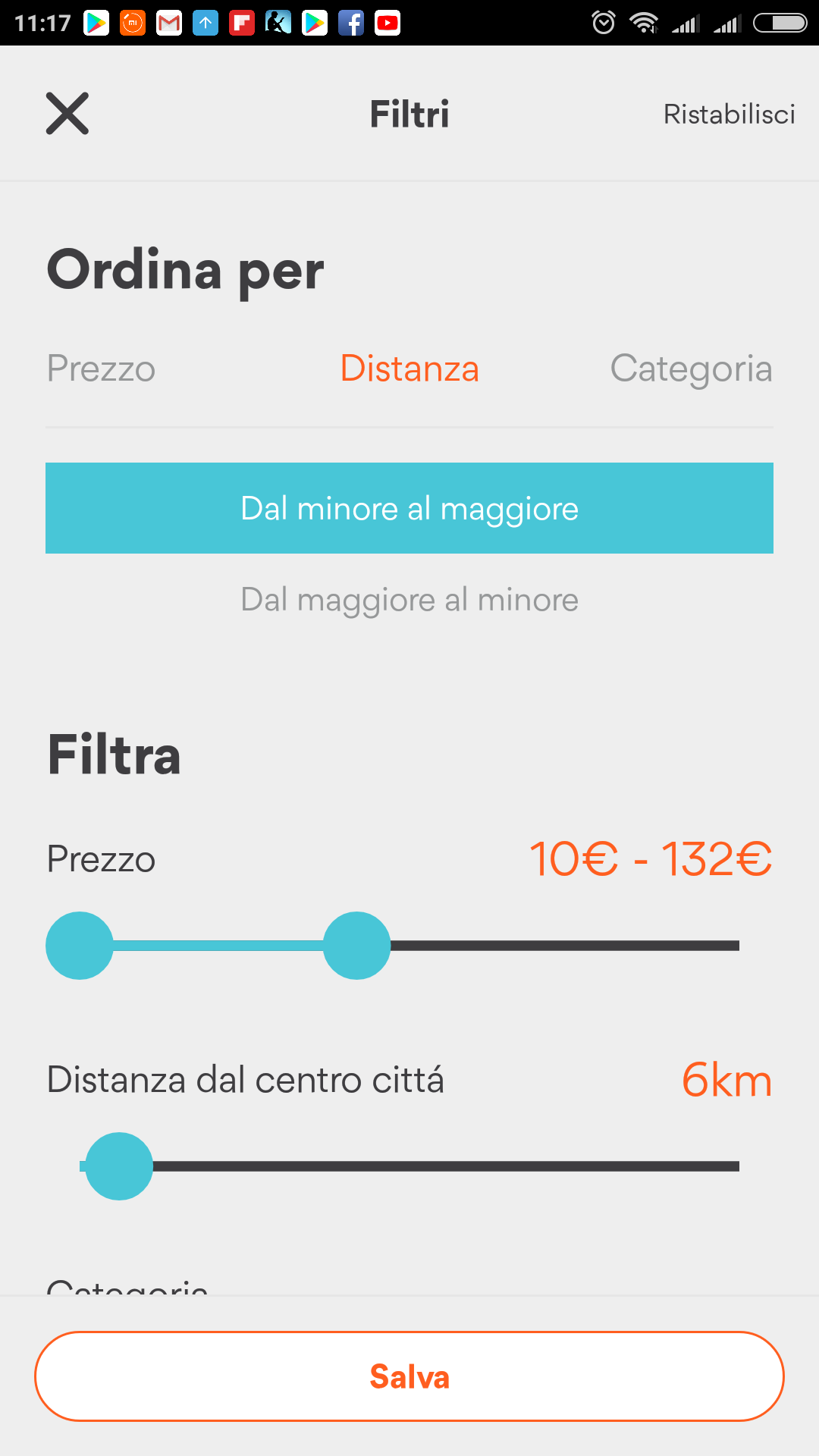Tap the maximum price slider handle
Image resolution: width=819 pixels, height=1456 pixels.
click(x=357, y=946)
